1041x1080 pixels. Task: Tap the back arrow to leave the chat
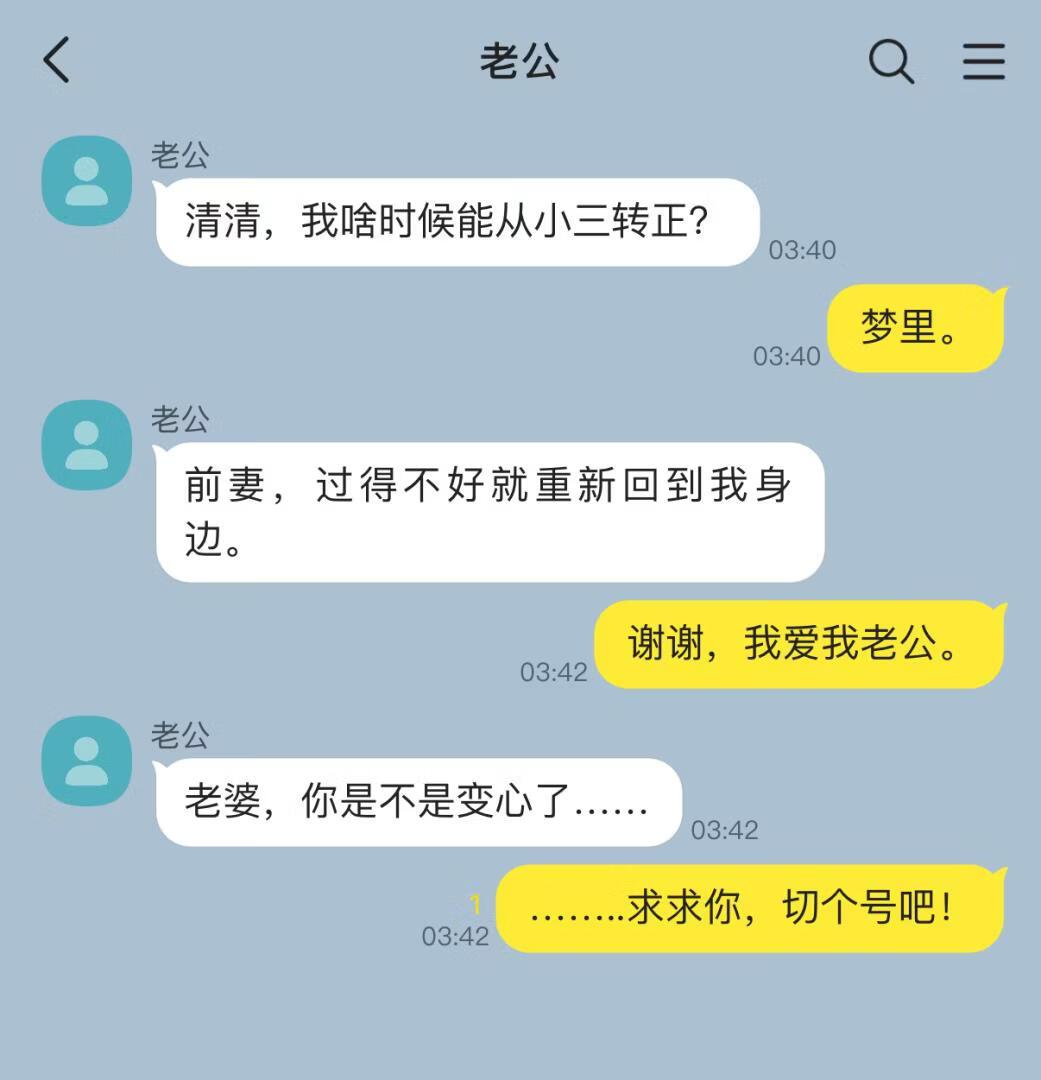point(57,62)
